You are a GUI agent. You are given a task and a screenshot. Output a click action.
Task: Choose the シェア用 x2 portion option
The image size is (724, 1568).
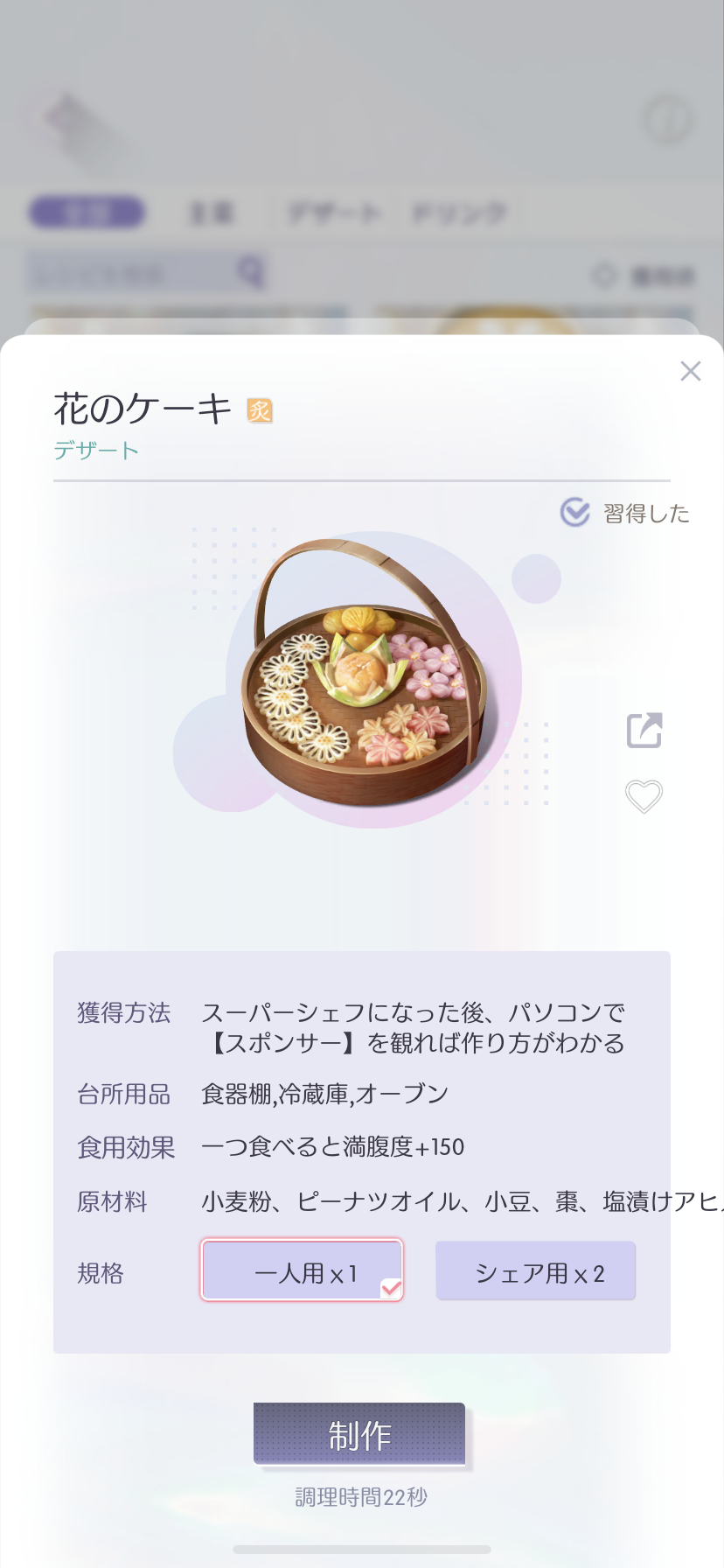(536, 1270)
